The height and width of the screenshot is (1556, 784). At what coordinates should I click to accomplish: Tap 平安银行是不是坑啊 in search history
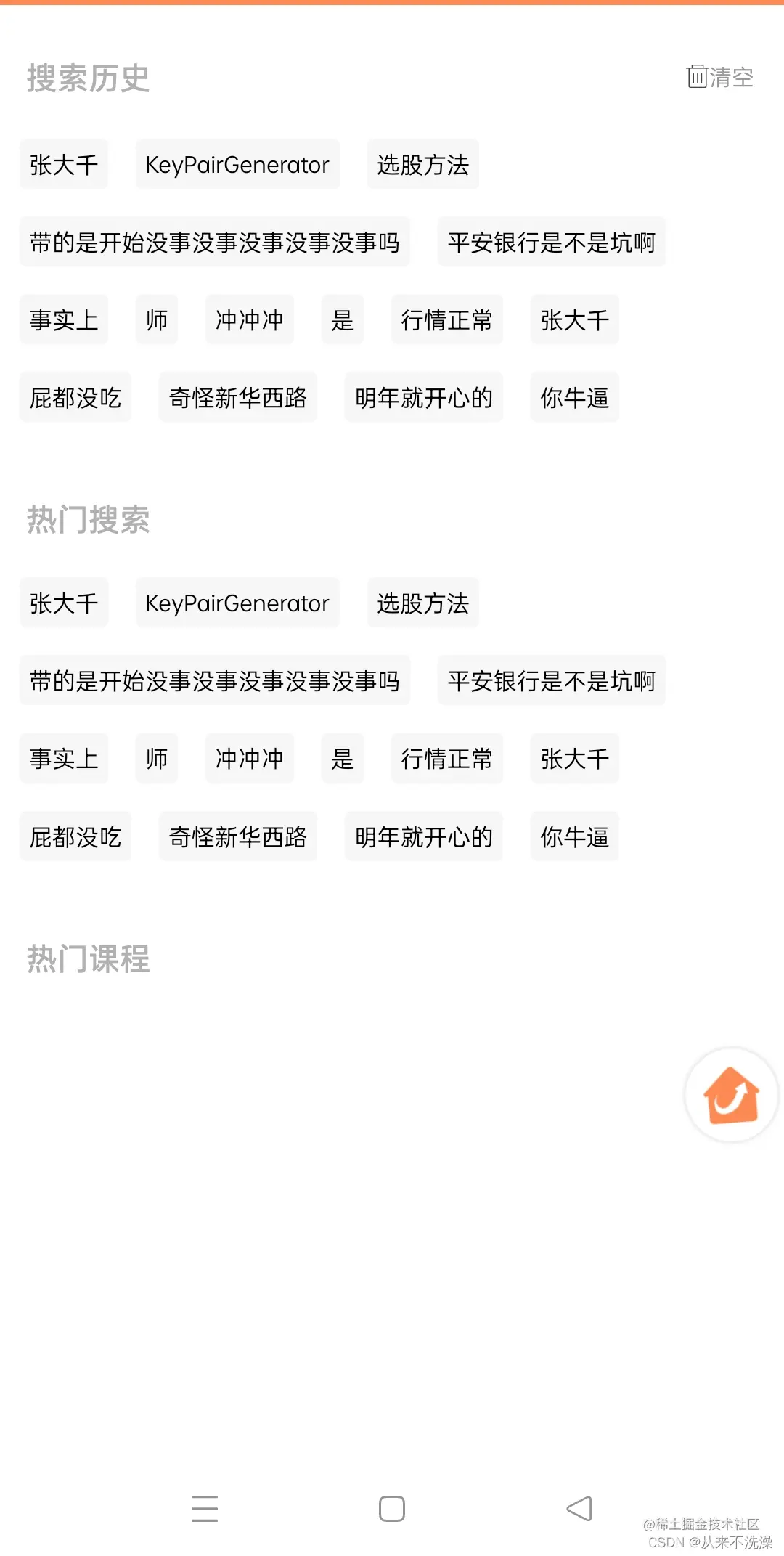[x=552, y=243]
